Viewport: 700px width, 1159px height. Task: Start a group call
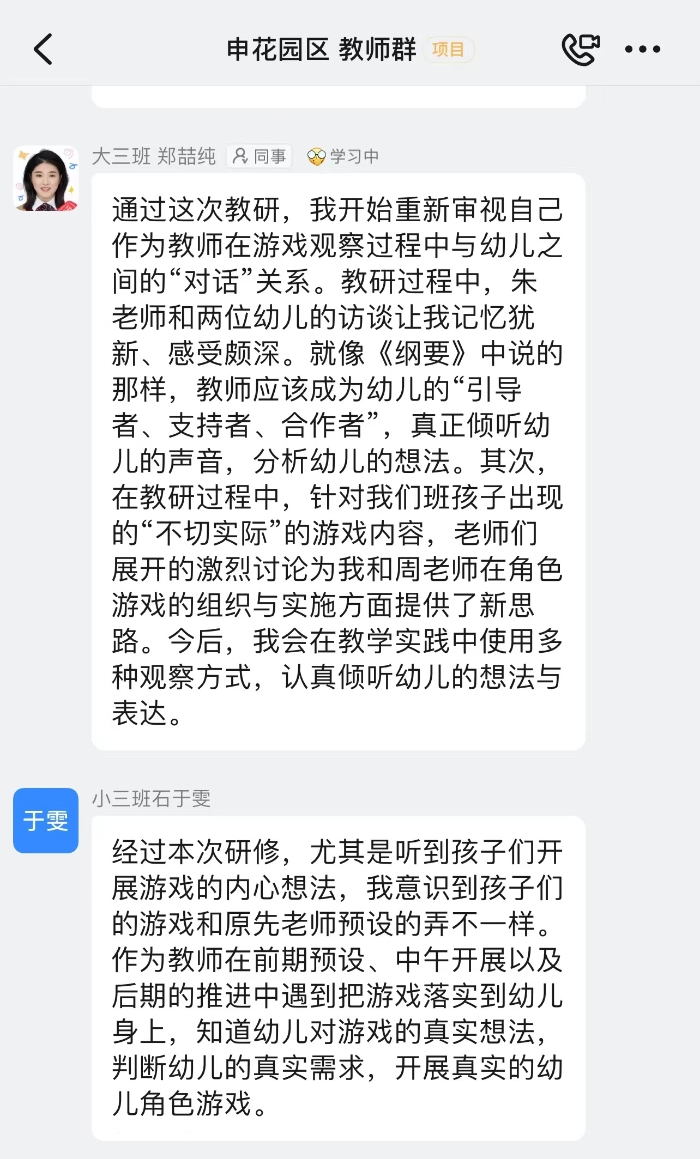(580, 49)
